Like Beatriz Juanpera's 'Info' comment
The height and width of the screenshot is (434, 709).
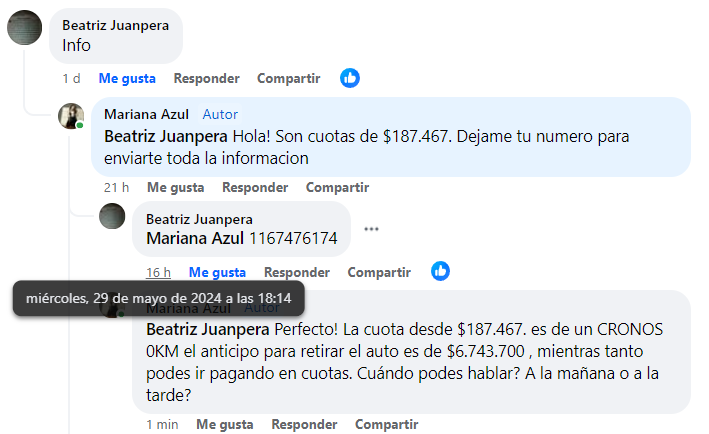[x=127, y=78]
